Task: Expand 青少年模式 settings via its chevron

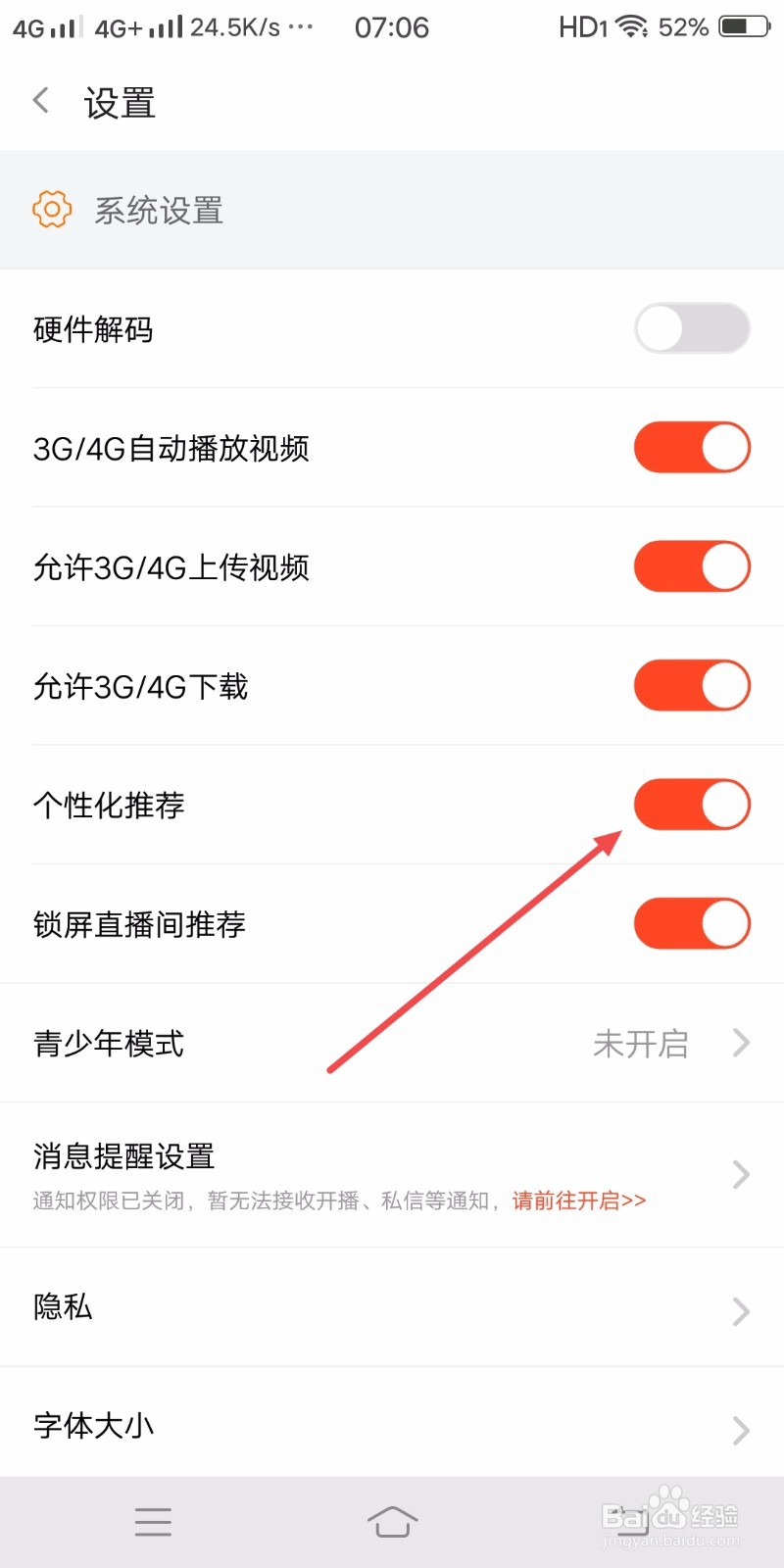Action: point(742,1043)
